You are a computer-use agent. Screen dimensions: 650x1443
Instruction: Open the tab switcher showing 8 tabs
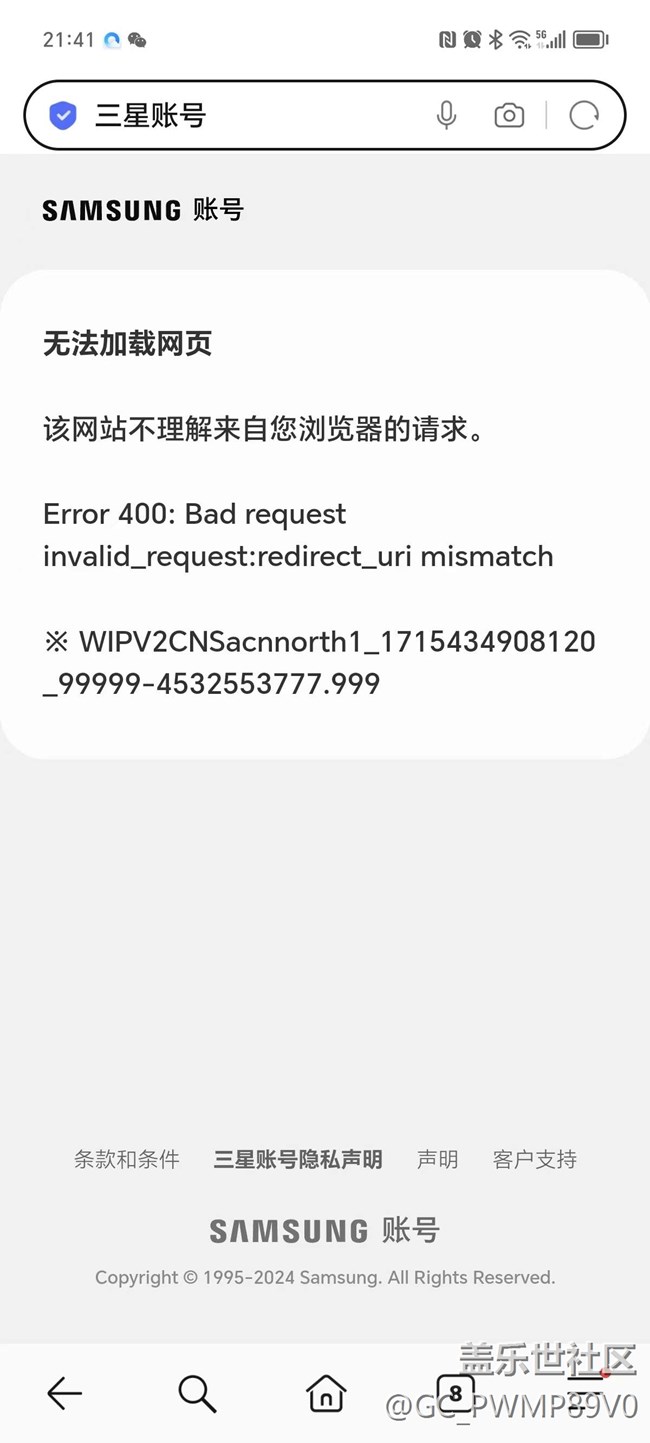pos(455,1392)
